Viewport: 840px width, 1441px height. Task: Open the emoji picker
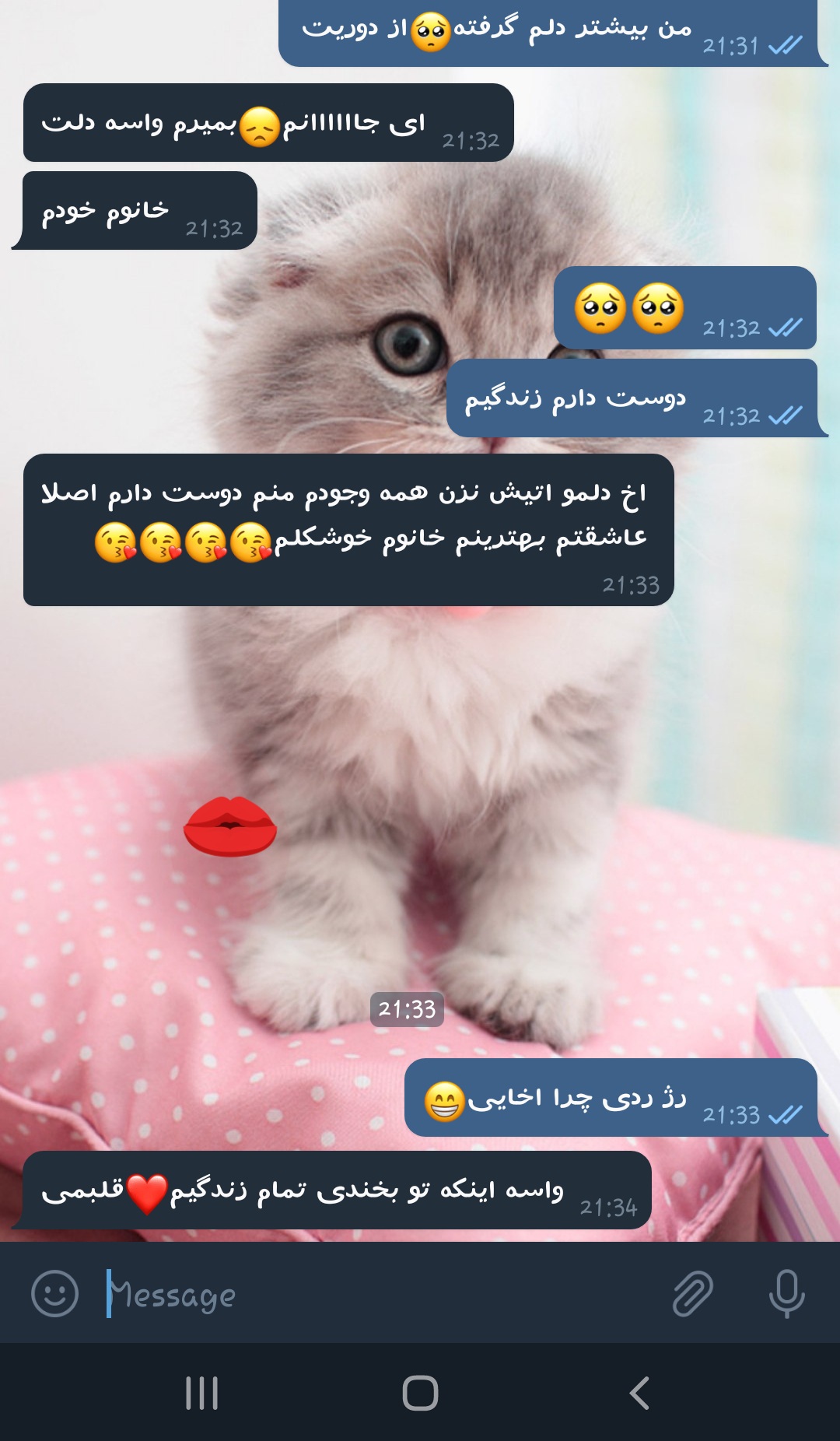click(x=54, y=1294)
